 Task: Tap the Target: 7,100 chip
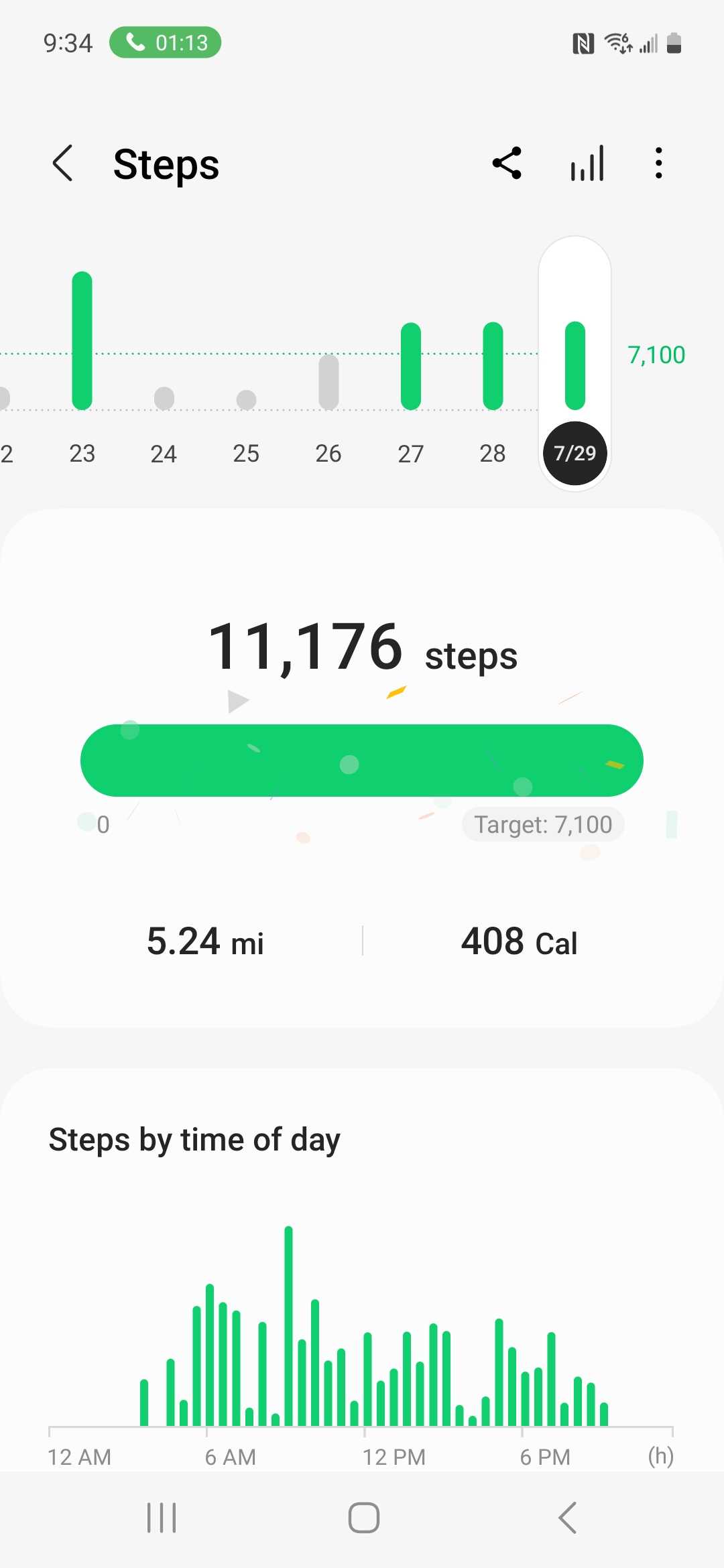543,824
